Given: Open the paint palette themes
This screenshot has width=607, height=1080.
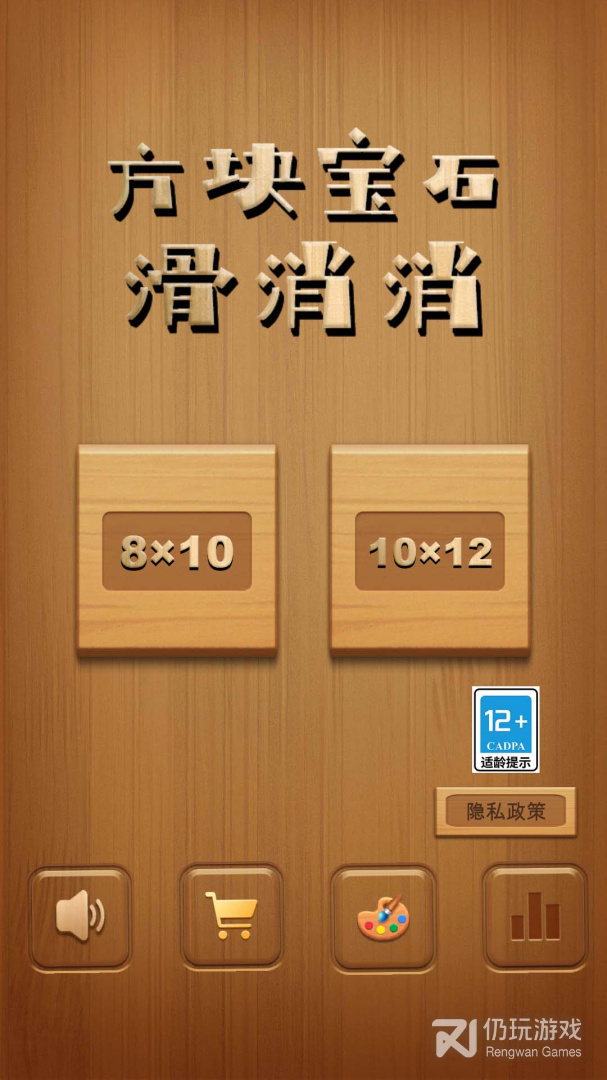Looking at the screenshot, I should pyautogui.click(x=383, y=917).
